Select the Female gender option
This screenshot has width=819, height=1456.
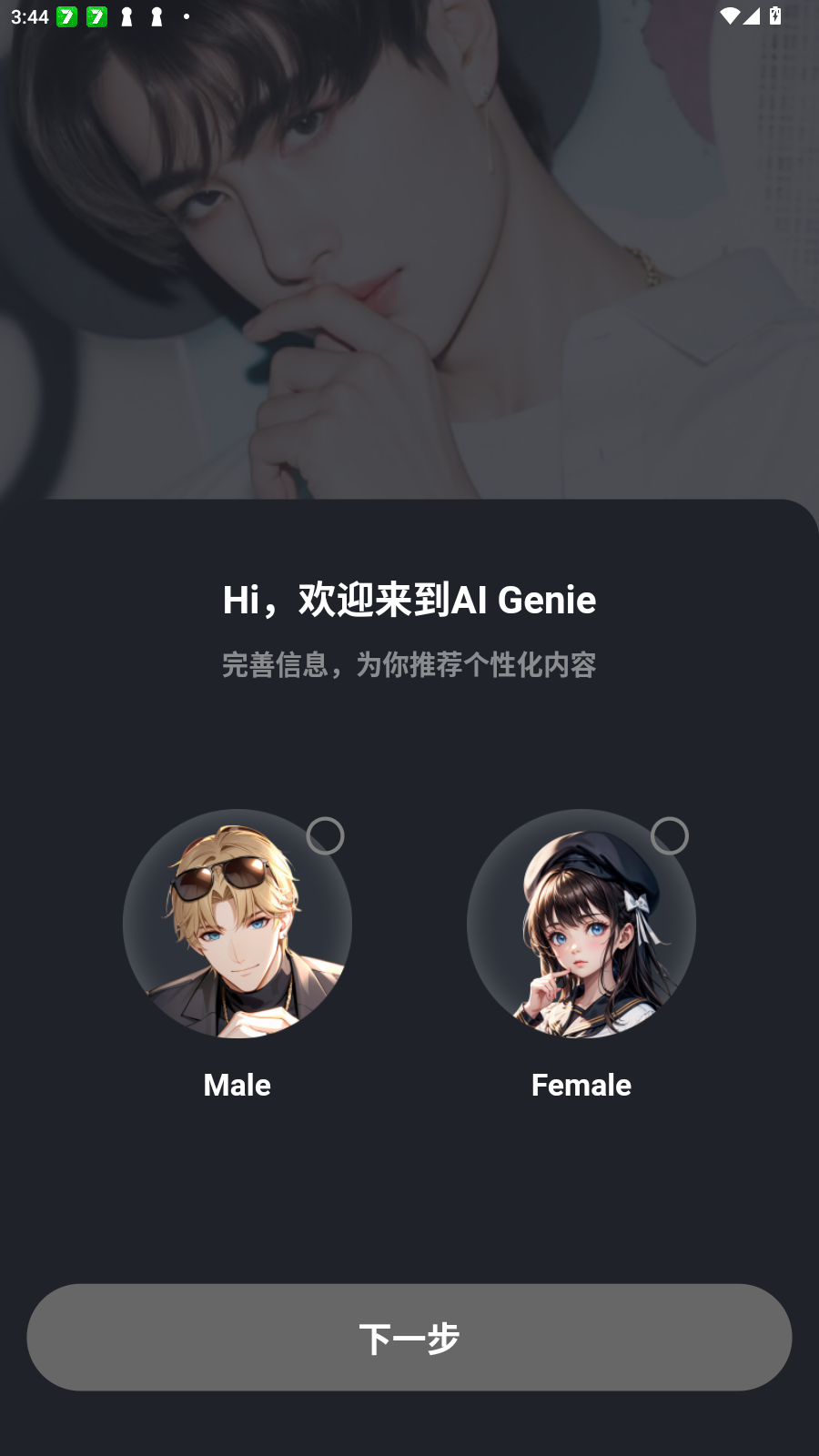(x=581, y=924)
